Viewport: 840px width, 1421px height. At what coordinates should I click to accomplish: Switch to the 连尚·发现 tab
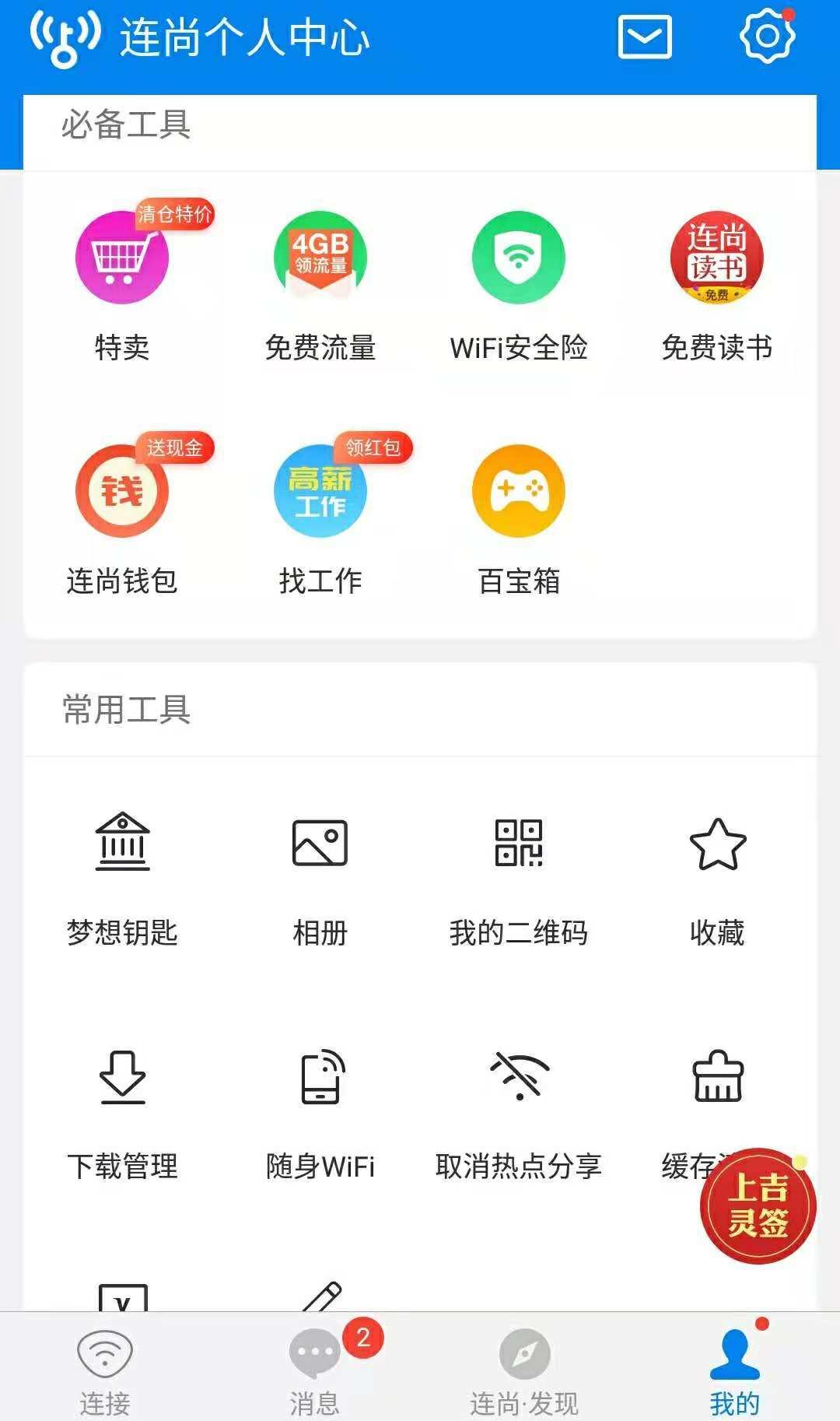[524, 1371]
